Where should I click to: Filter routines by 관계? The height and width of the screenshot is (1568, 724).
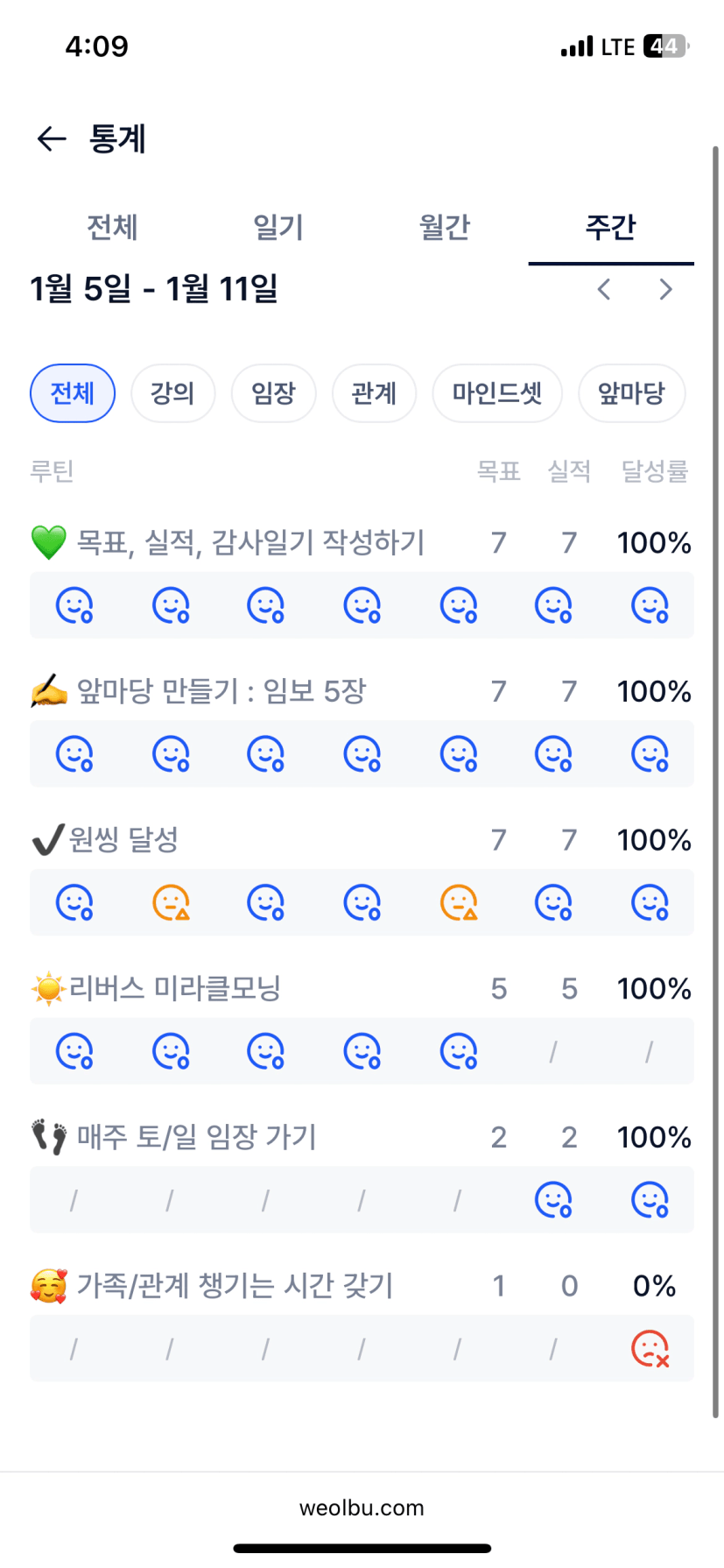tap(374, 393)
